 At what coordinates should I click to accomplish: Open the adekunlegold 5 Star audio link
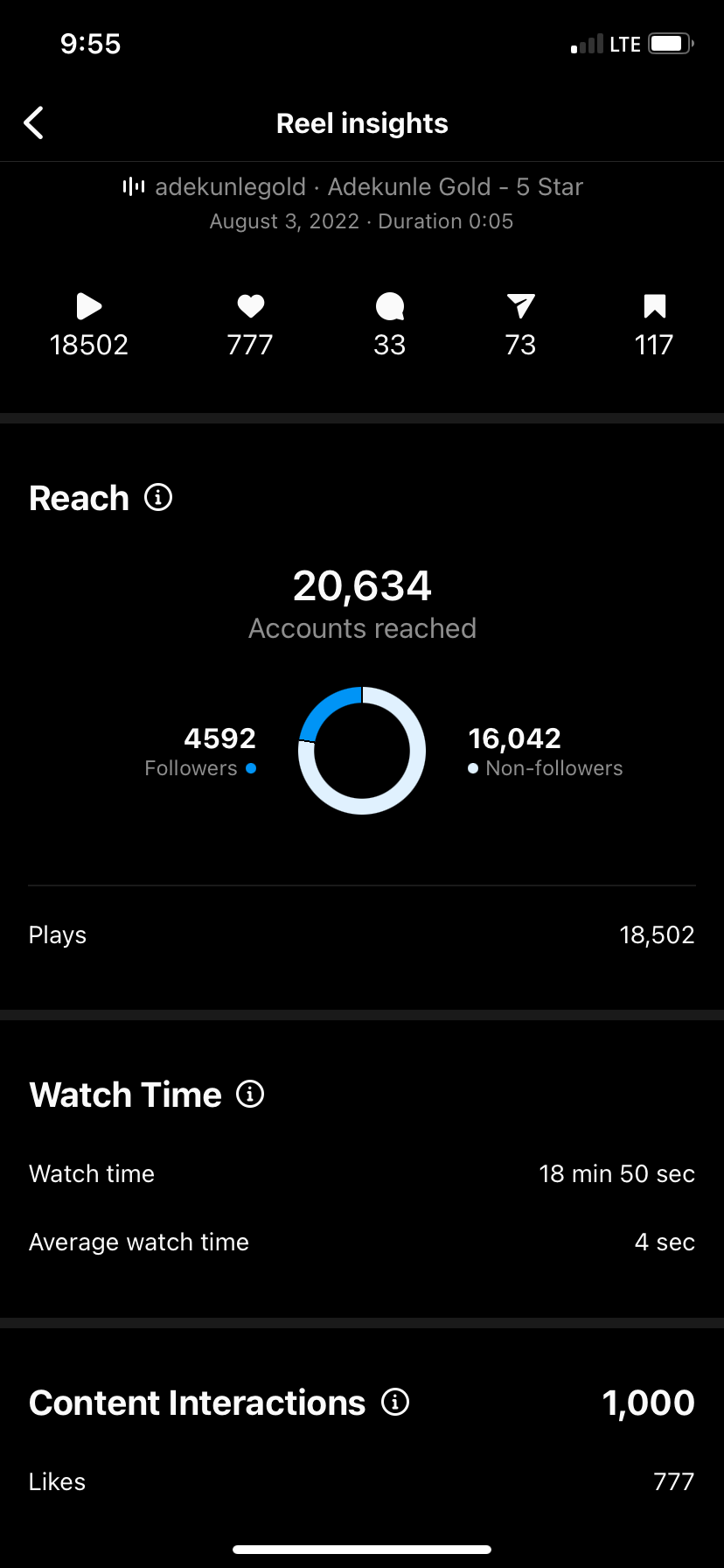pos(352,186)
